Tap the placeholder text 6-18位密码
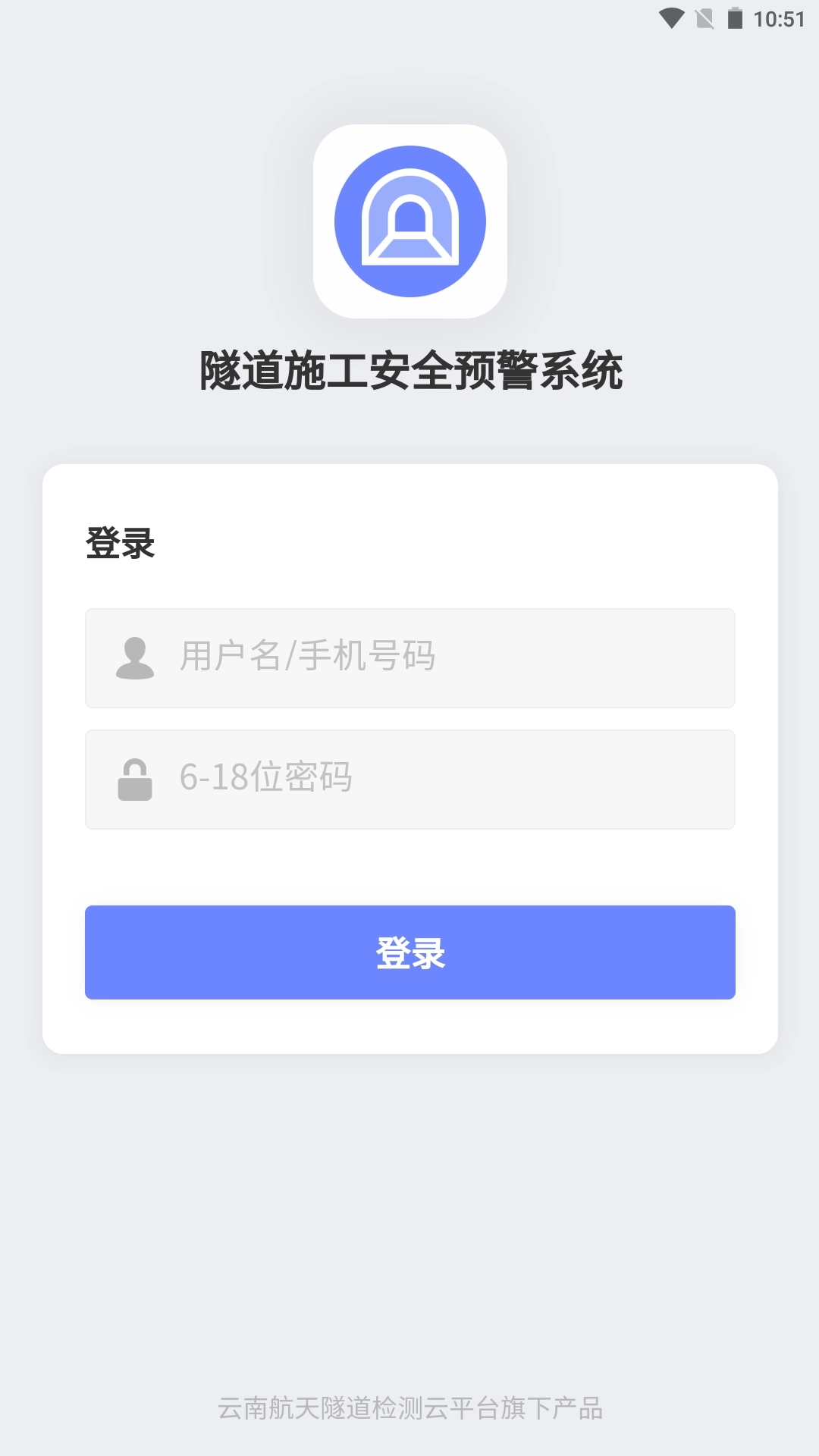Image resolution: width=819 pixels, height=1456 pixels. 265,778
